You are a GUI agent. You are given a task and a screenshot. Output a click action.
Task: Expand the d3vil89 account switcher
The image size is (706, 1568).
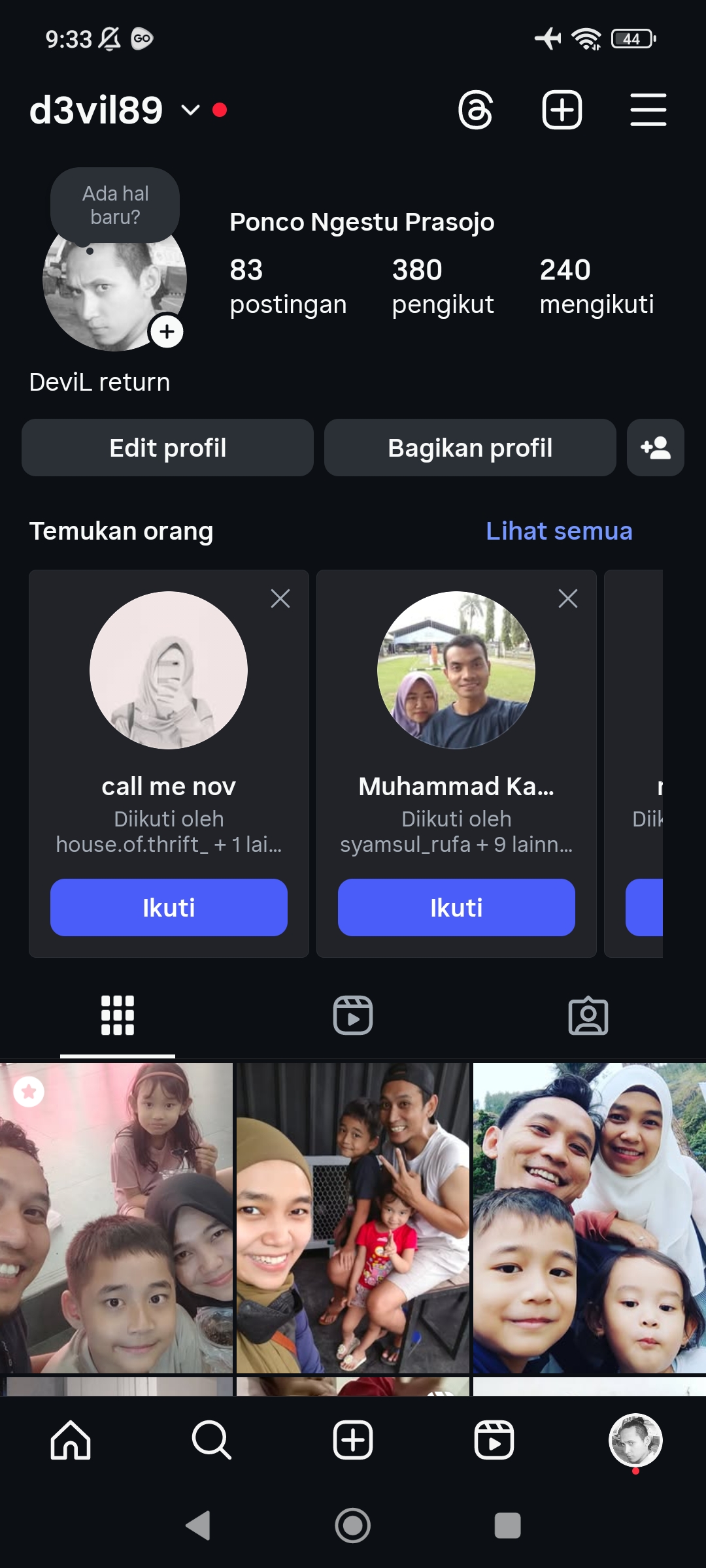pos(190,110)
